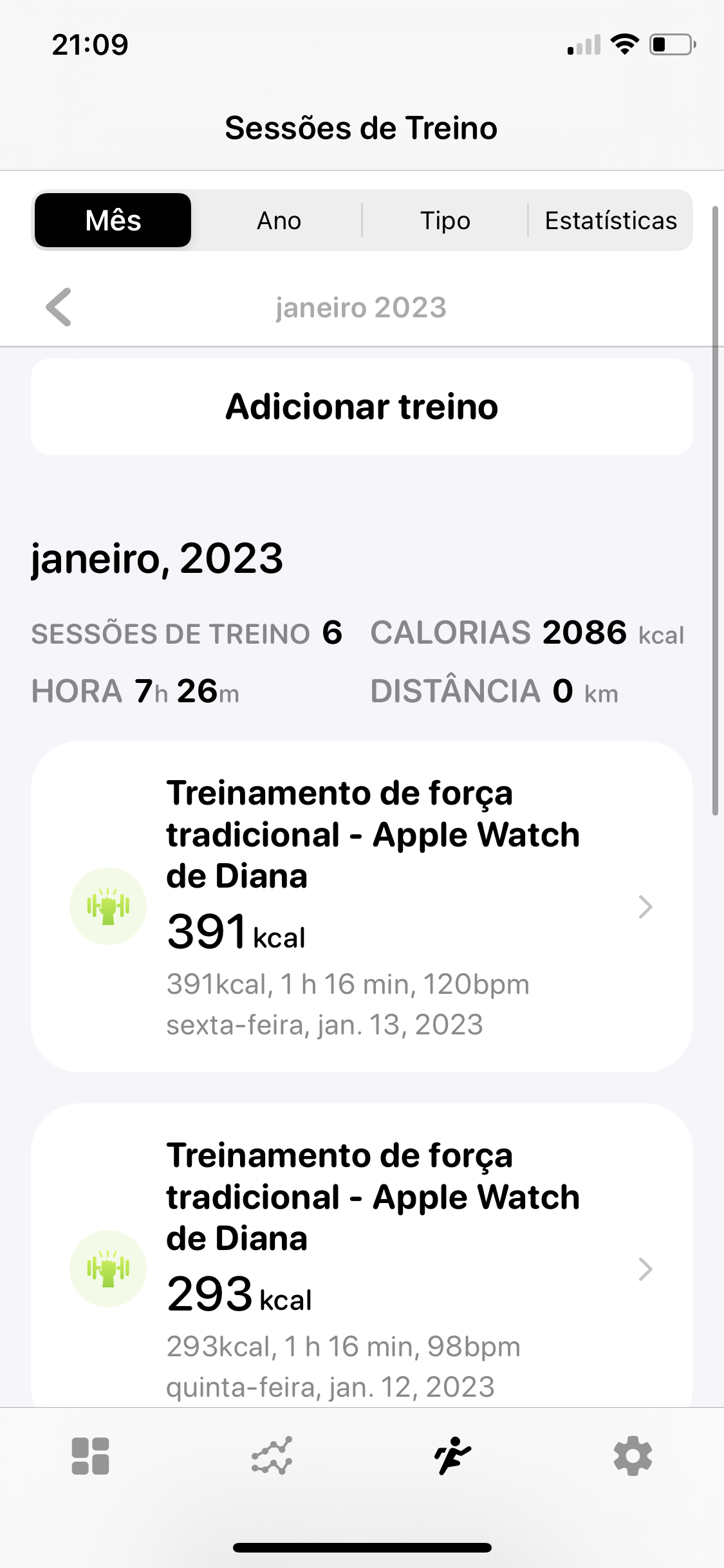
Task: Go to the previous month
Action: [59, 307]
